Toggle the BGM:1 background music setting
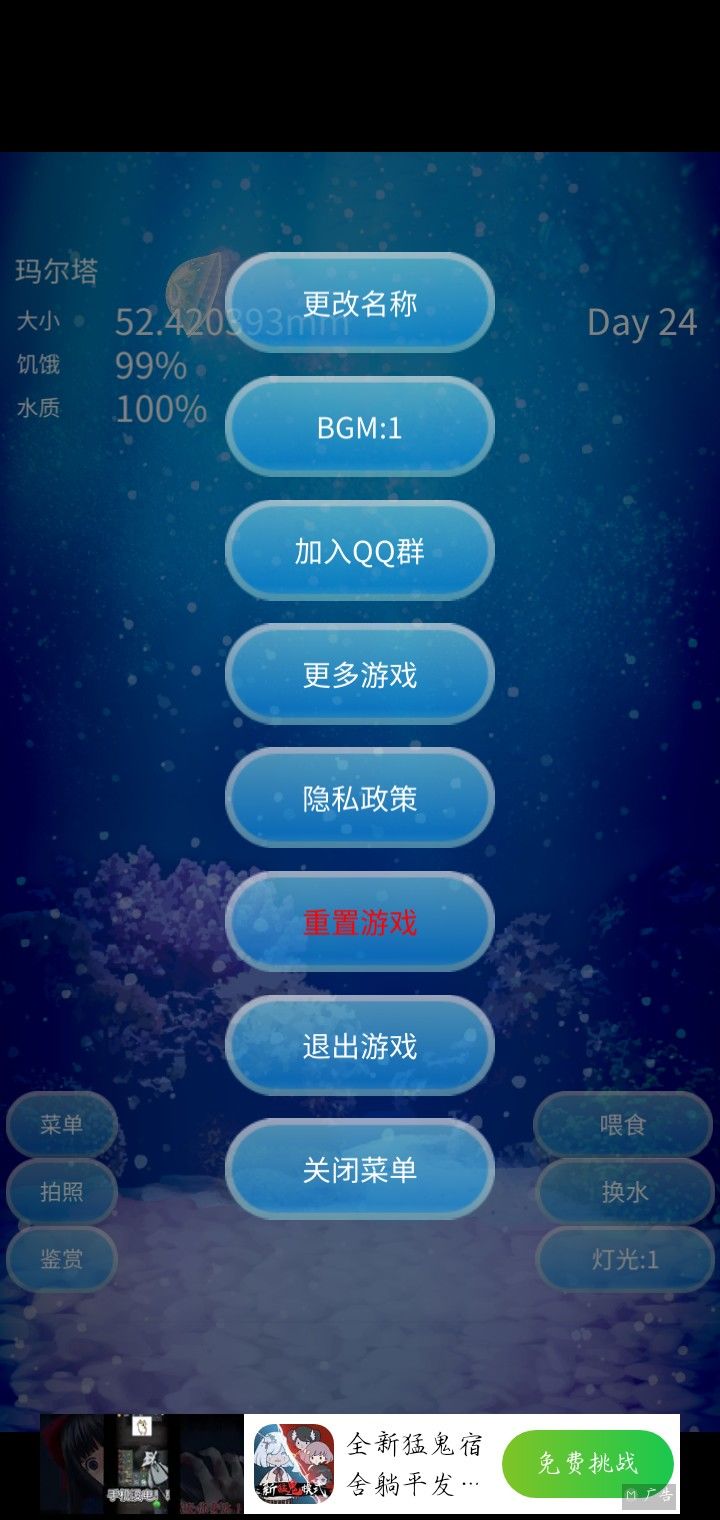 tap(360, 427)
